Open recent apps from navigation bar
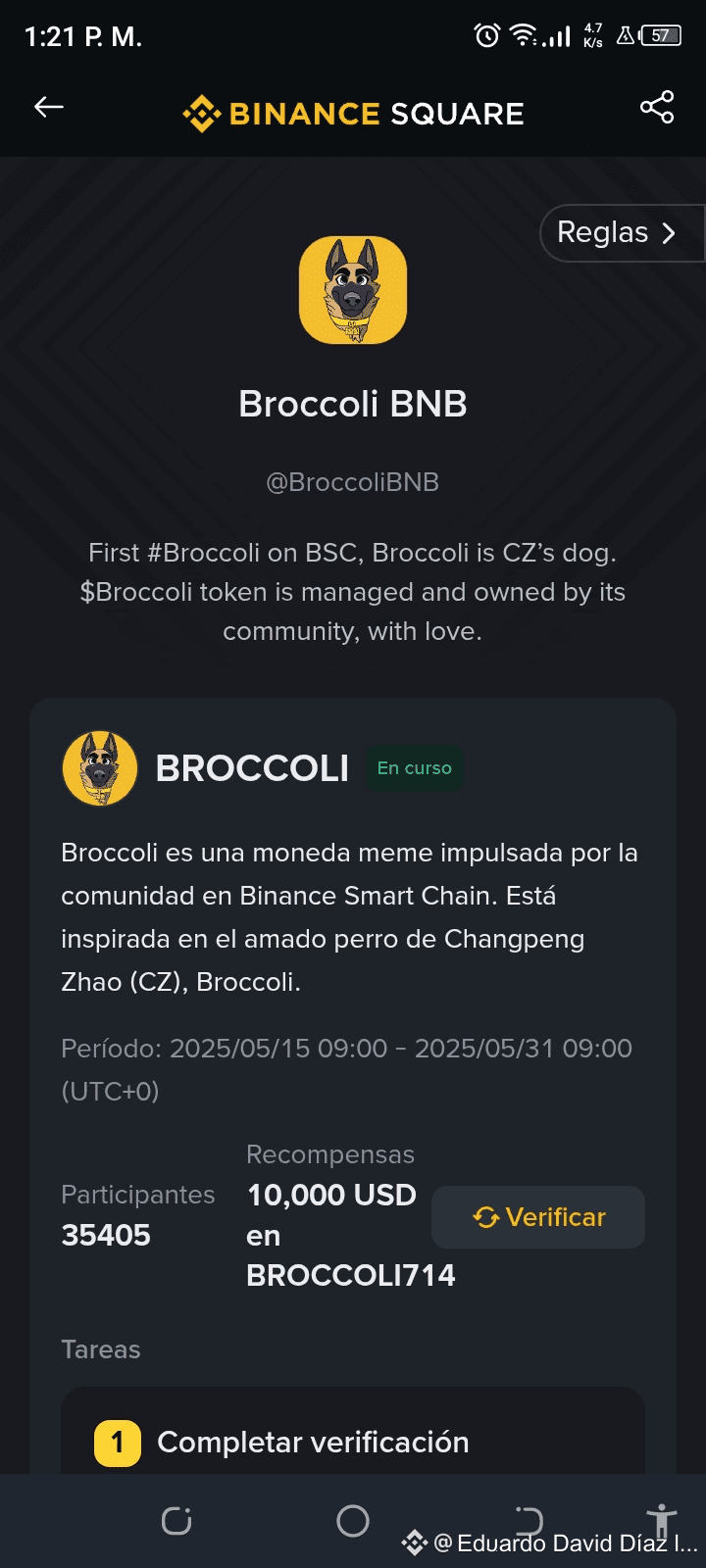Image resolution: width=706 pixels, height=1568 pixels. click(x=176, y=1521)
